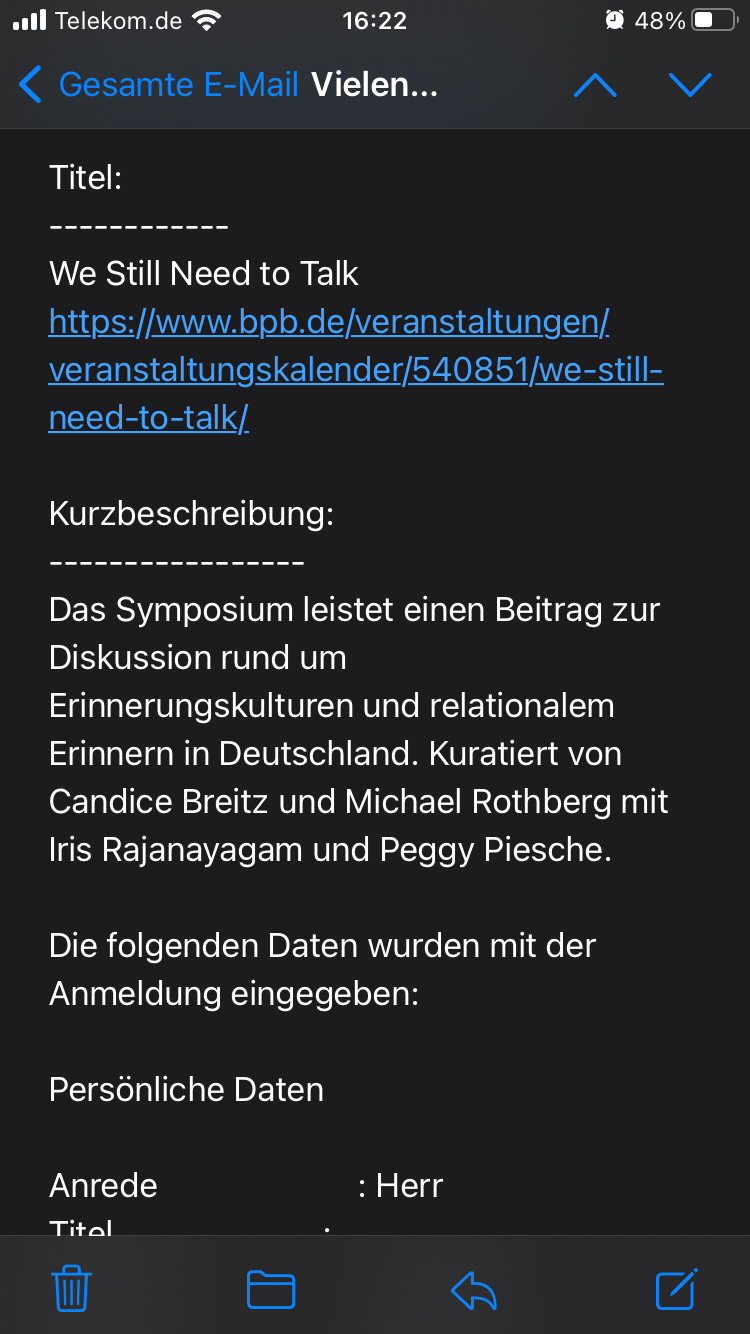Image resolution: width=750 pixels, height=1334 pixels.
Task: Go back to Gesamte E-Mail
Action: (160, 85)
